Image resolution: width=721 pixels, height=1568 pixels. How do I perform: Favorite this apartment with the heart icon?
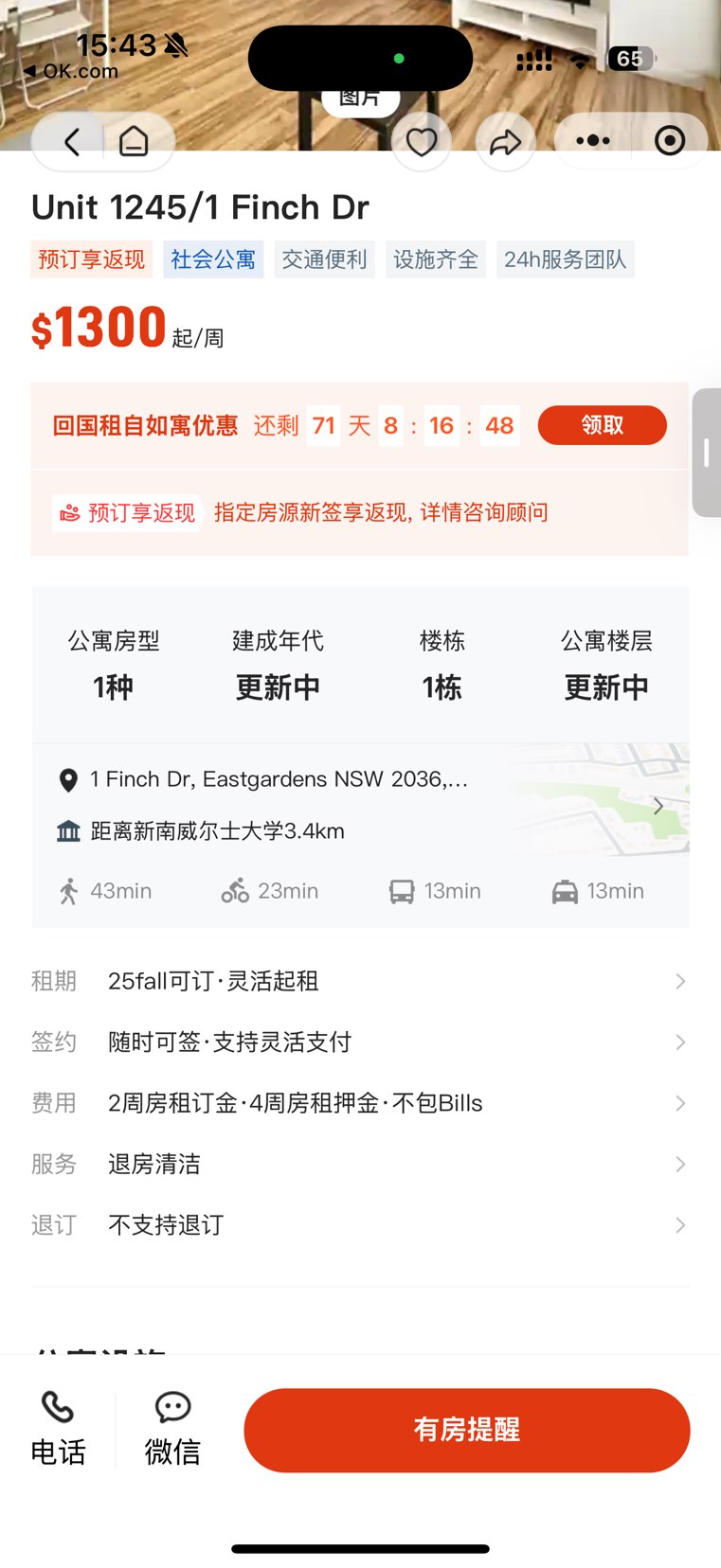[x=421, y=142]
